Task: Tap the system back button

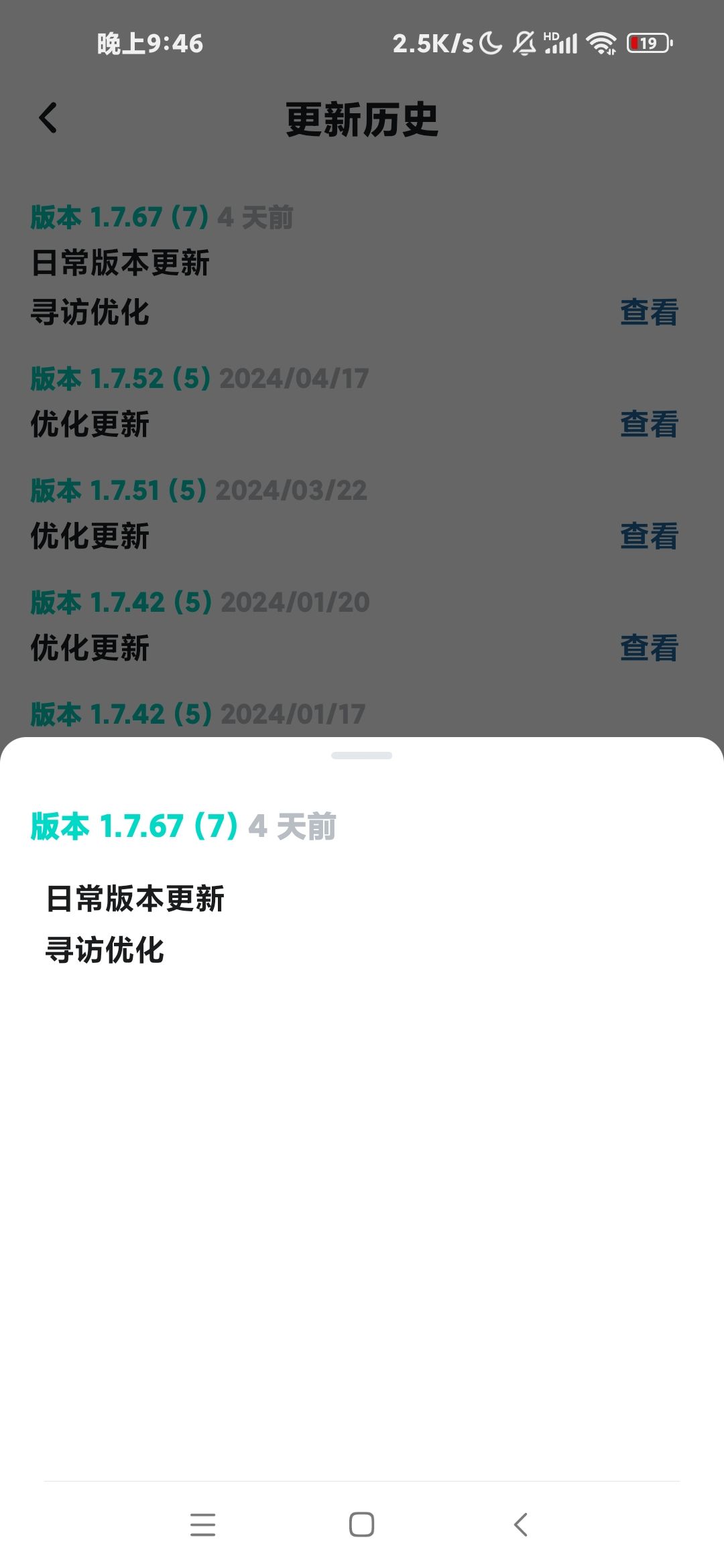Action: tap(521, 1524)
